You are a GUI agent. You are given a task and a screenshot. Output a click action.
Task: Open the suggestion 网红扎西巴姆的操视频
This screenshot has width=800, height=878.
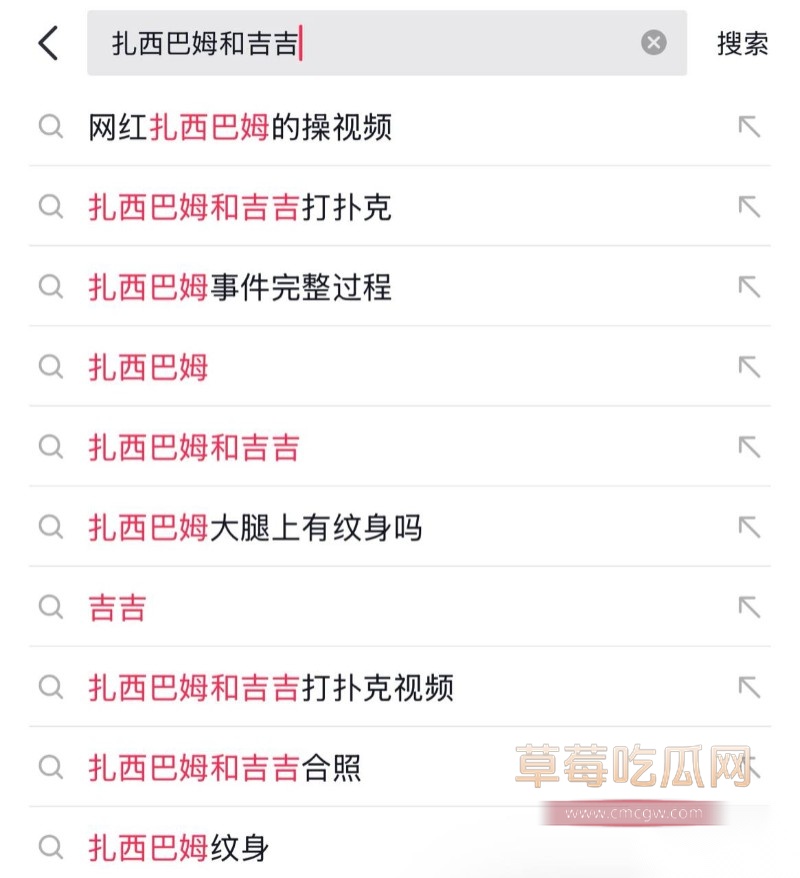click(240, 127)
